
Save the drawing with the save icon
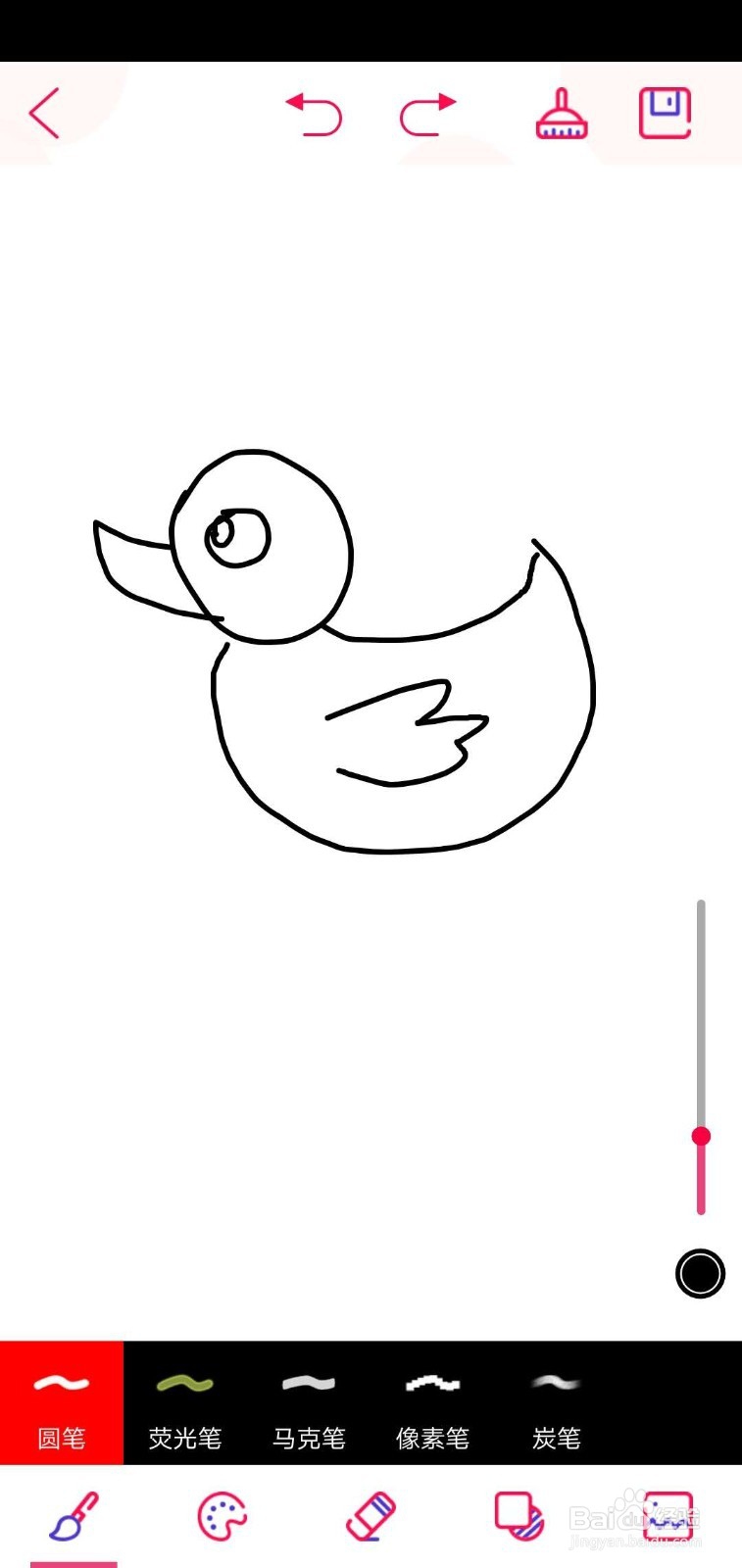[665, 113]
